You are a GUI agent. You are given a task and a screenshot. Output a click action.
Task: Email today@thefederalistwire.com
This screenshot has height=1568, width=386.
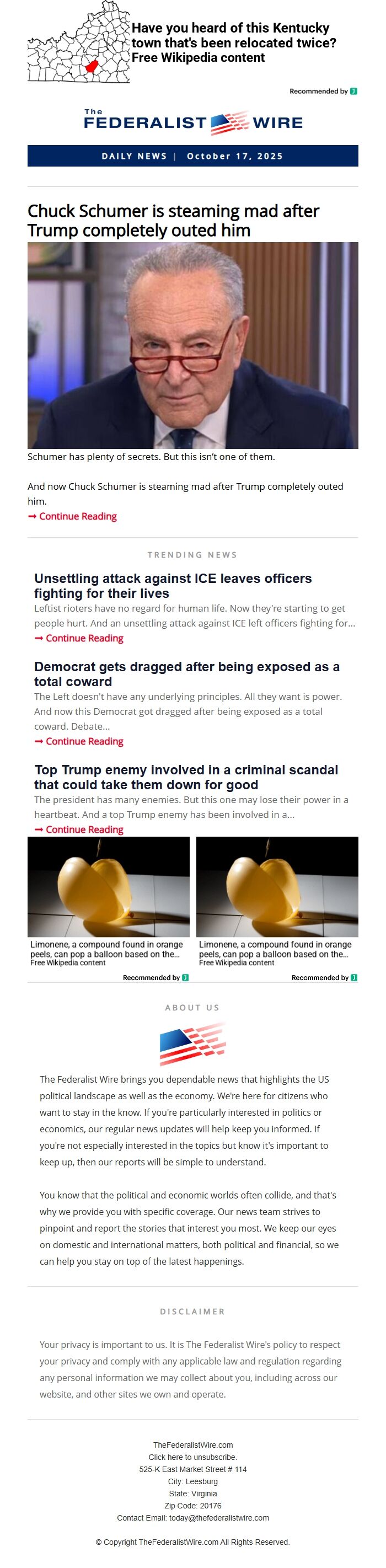pos(218,1517)
